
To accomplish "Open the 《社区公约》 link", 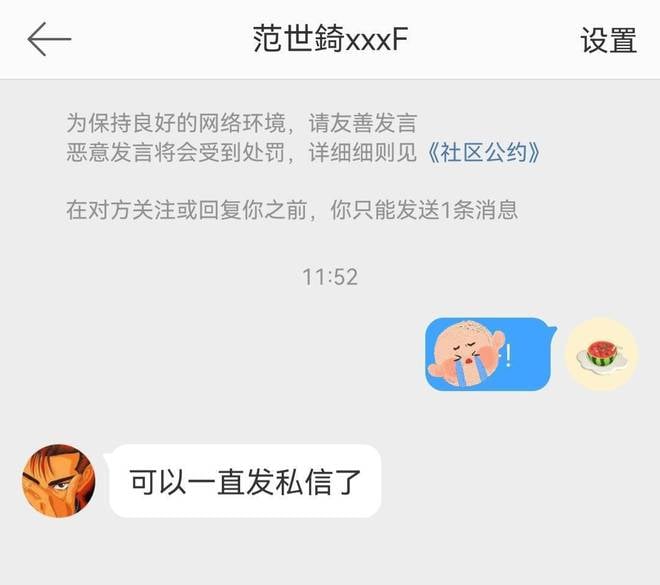I will 483,154.
